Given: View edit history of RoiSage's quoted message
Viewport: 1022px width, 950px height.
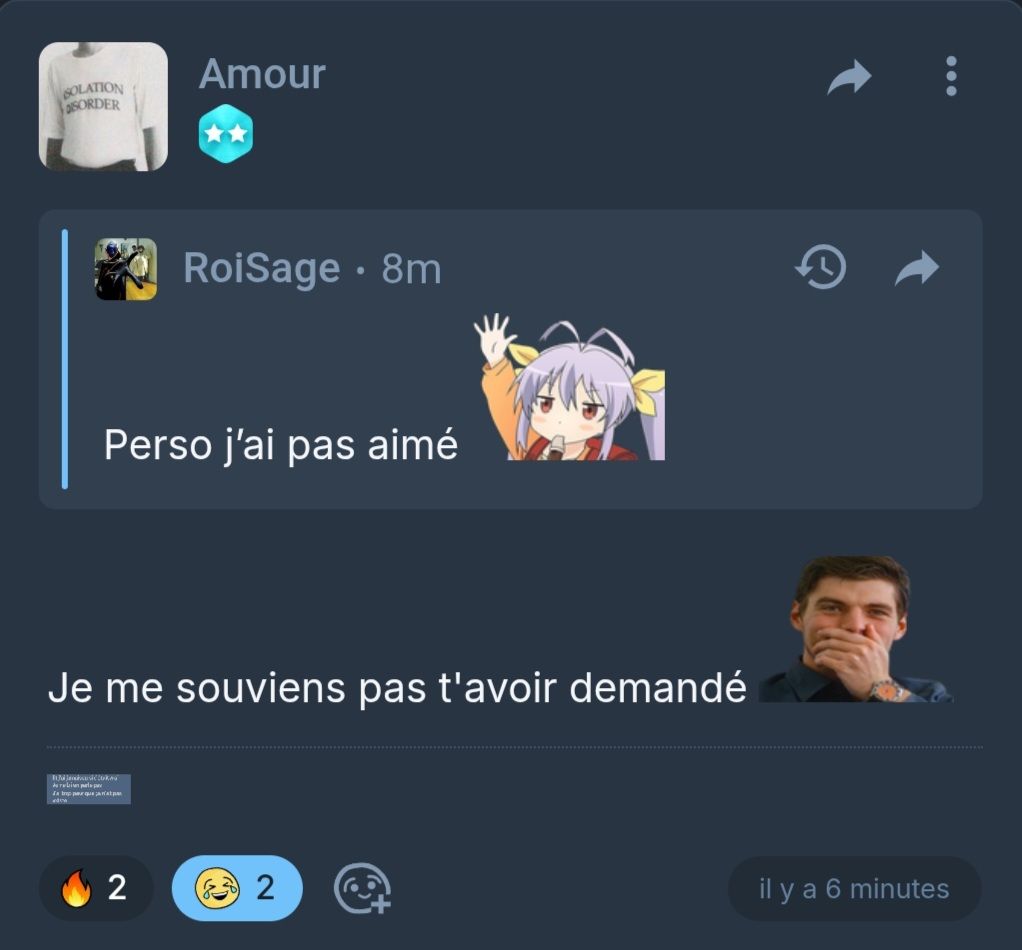Looking at the screenshot, I should pos(821,267).
